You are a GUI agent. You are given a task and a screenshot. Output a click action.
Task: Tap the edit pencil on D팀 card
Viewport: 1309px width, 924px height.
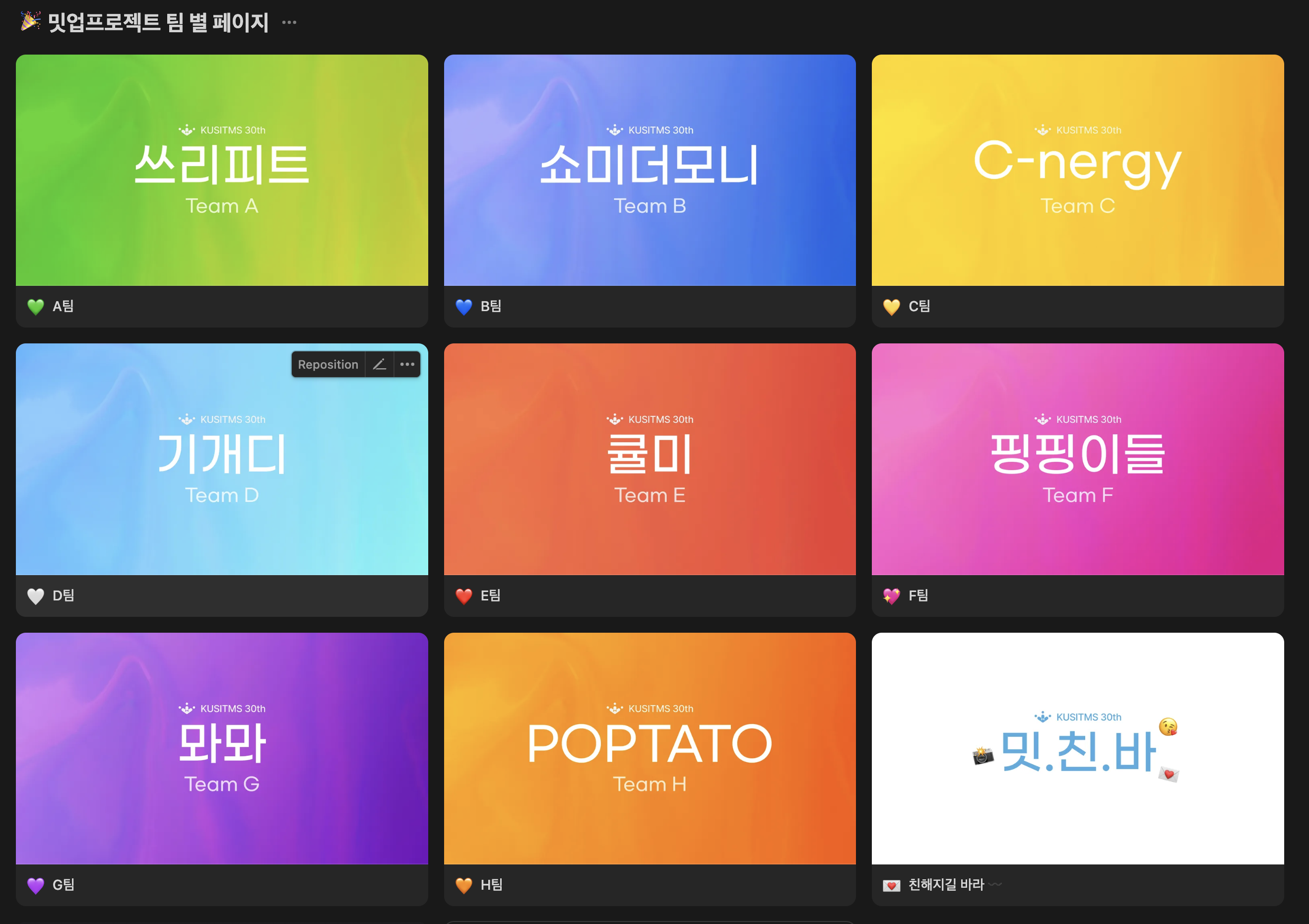tap(380, 364)
